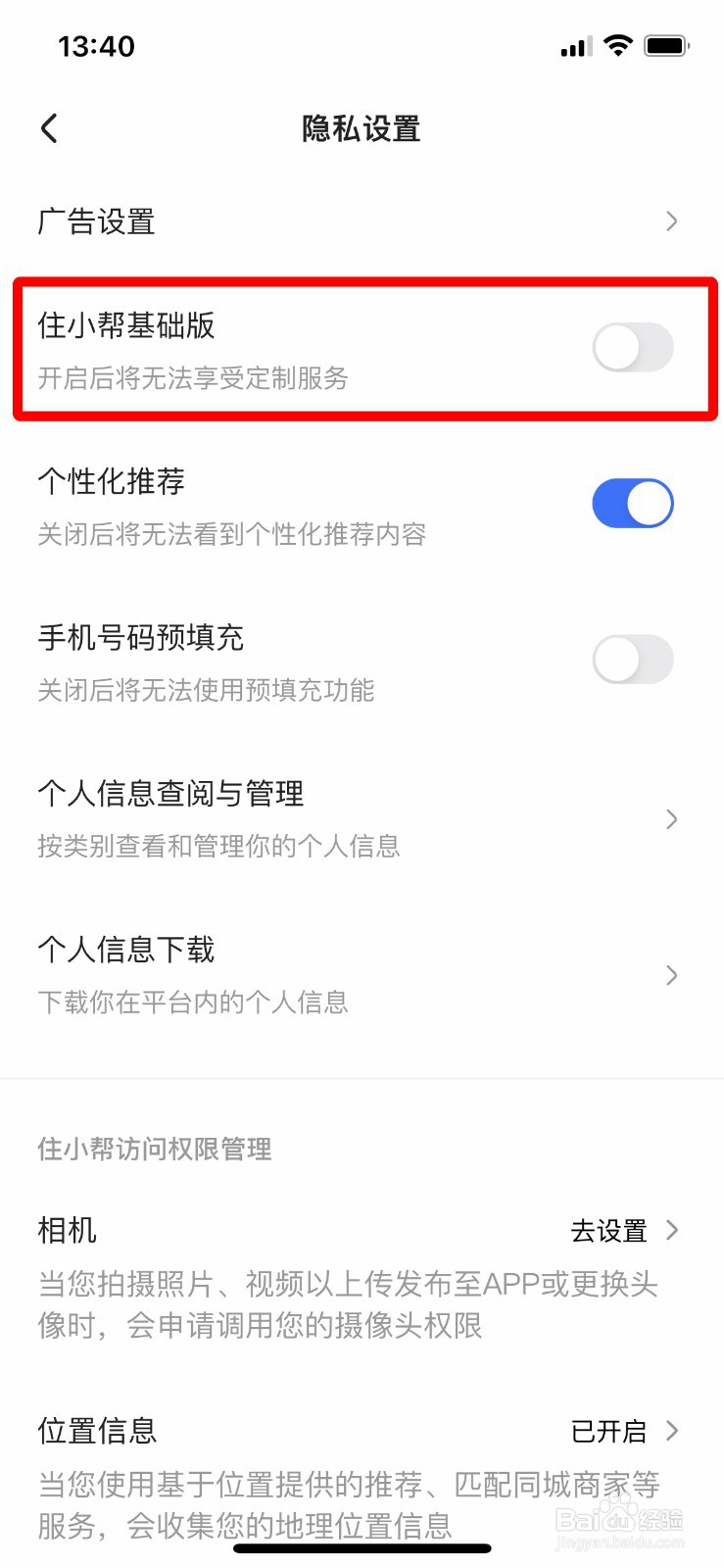Open camera permission via 相机 chevron

(674, 1230)
